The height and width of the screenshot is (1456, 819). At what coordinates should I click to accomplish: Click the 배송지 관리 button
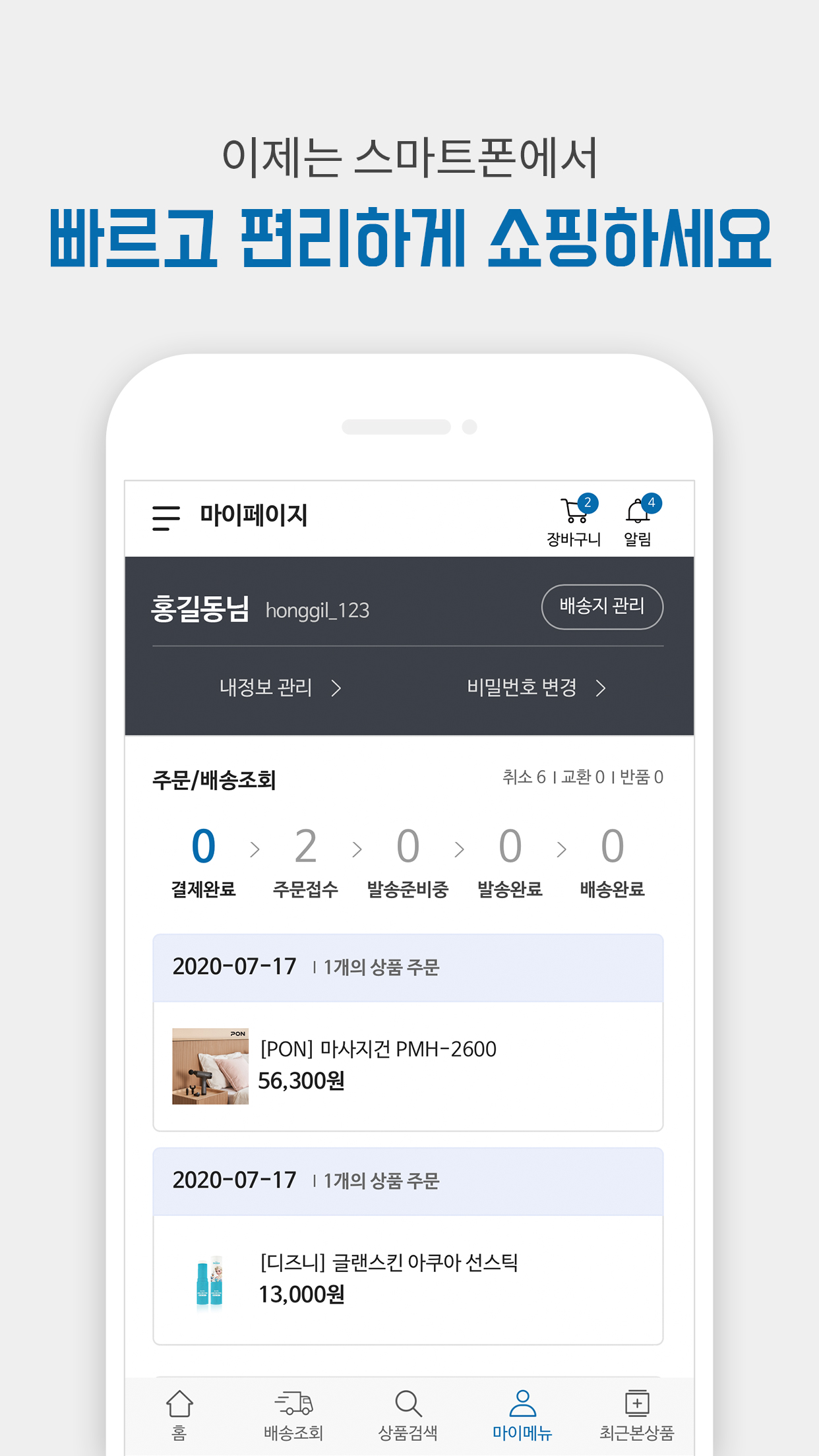point(602,607)
